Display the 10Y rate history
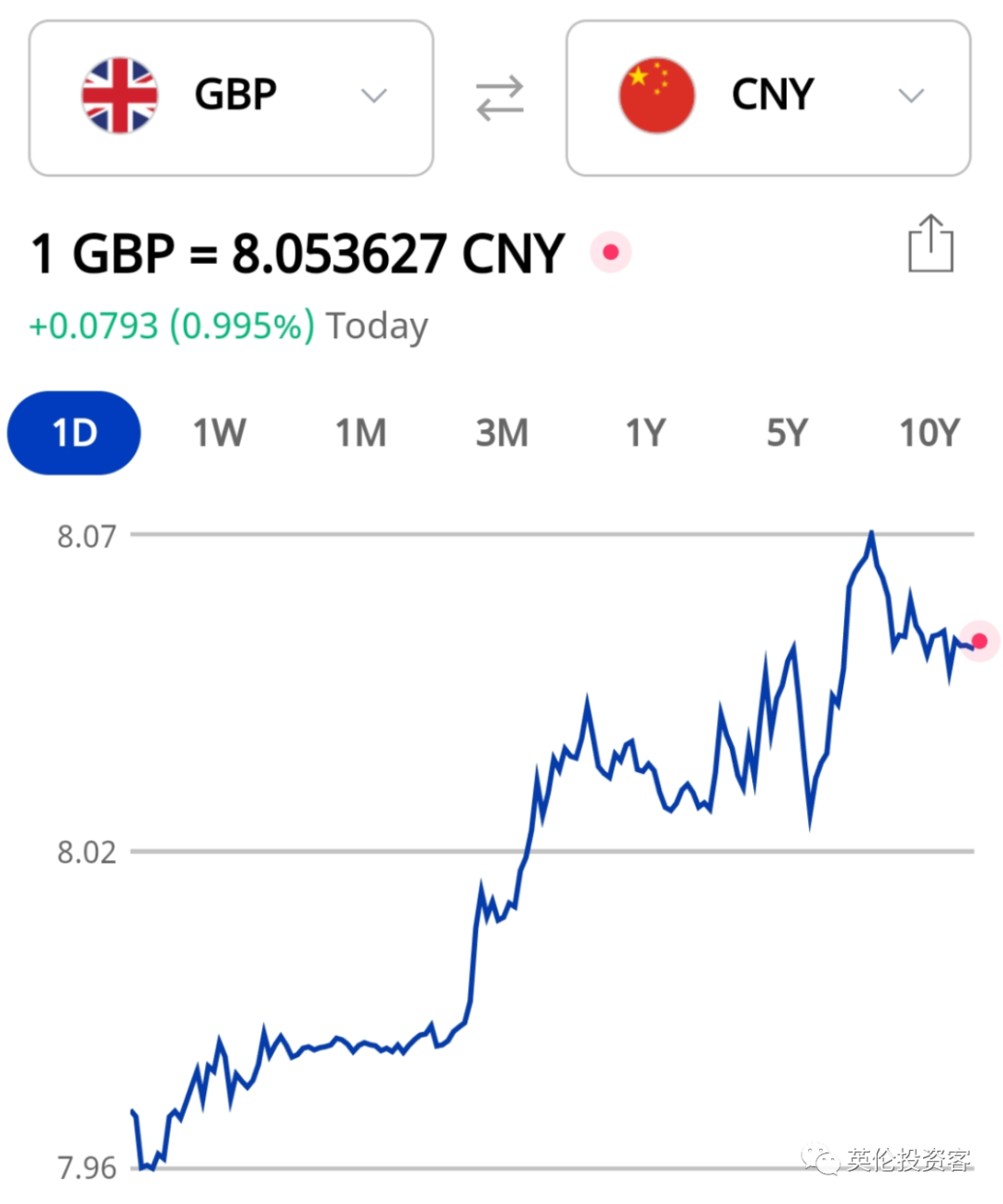The height and width of the screenshot is (1204, 1003). point(929,433)
